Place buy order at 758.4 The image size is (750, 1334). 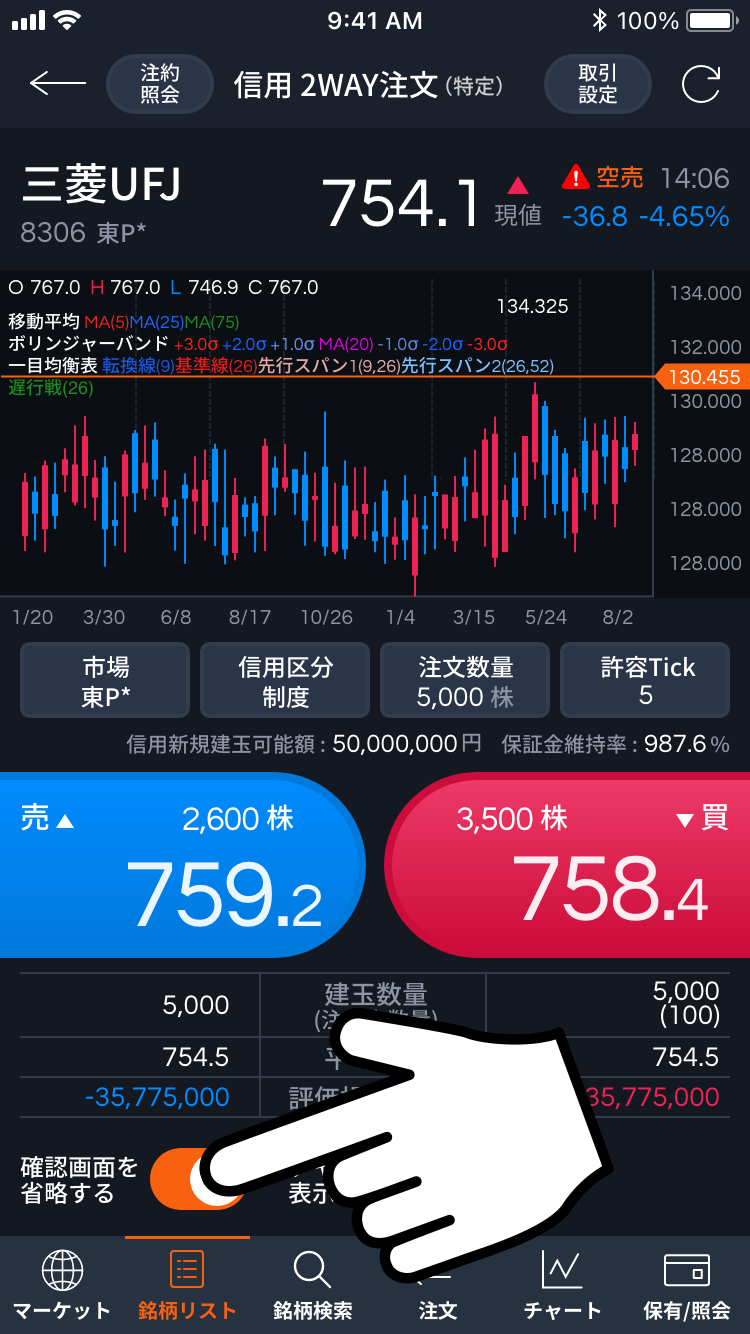click(570, 864)
